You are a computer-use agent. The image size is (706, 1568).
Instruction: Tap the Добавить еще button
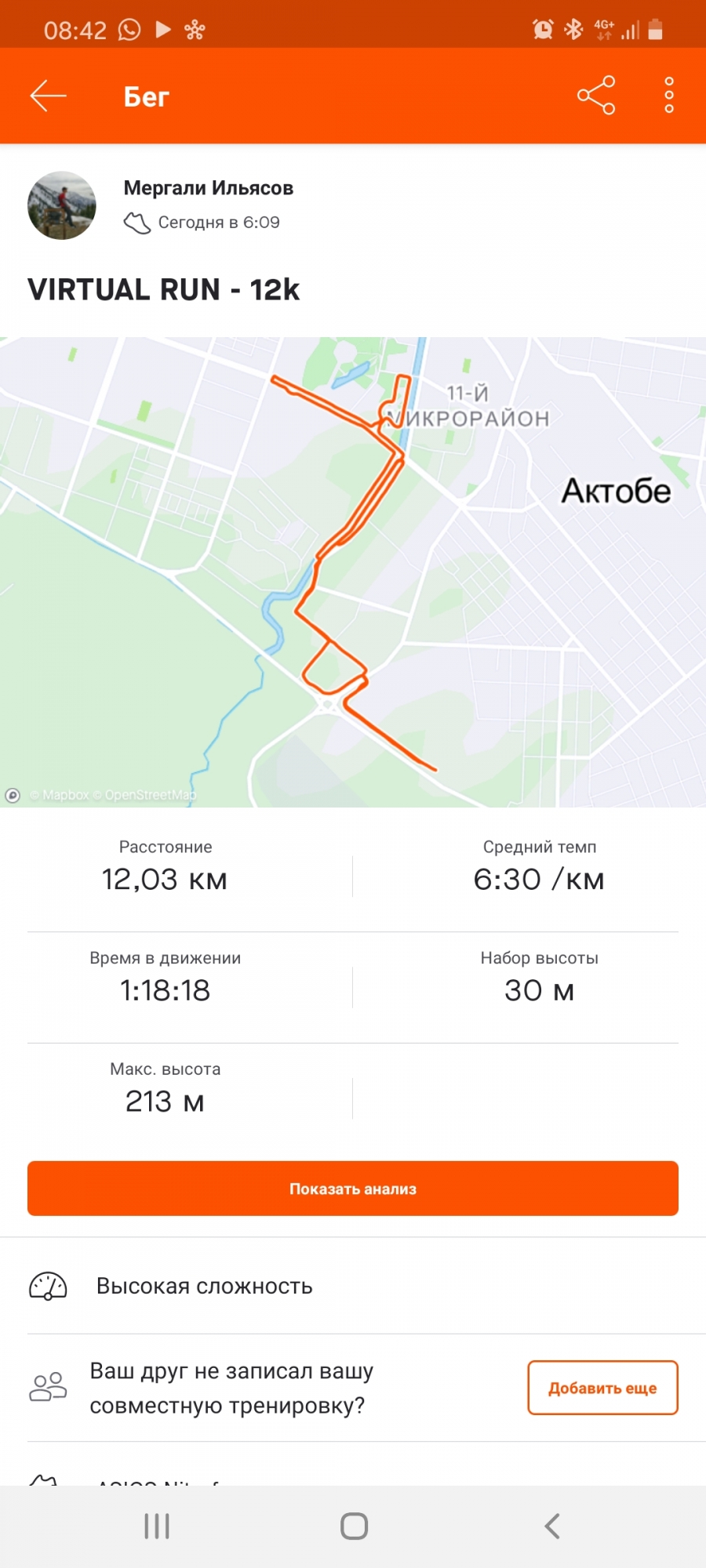point(602,1388)
